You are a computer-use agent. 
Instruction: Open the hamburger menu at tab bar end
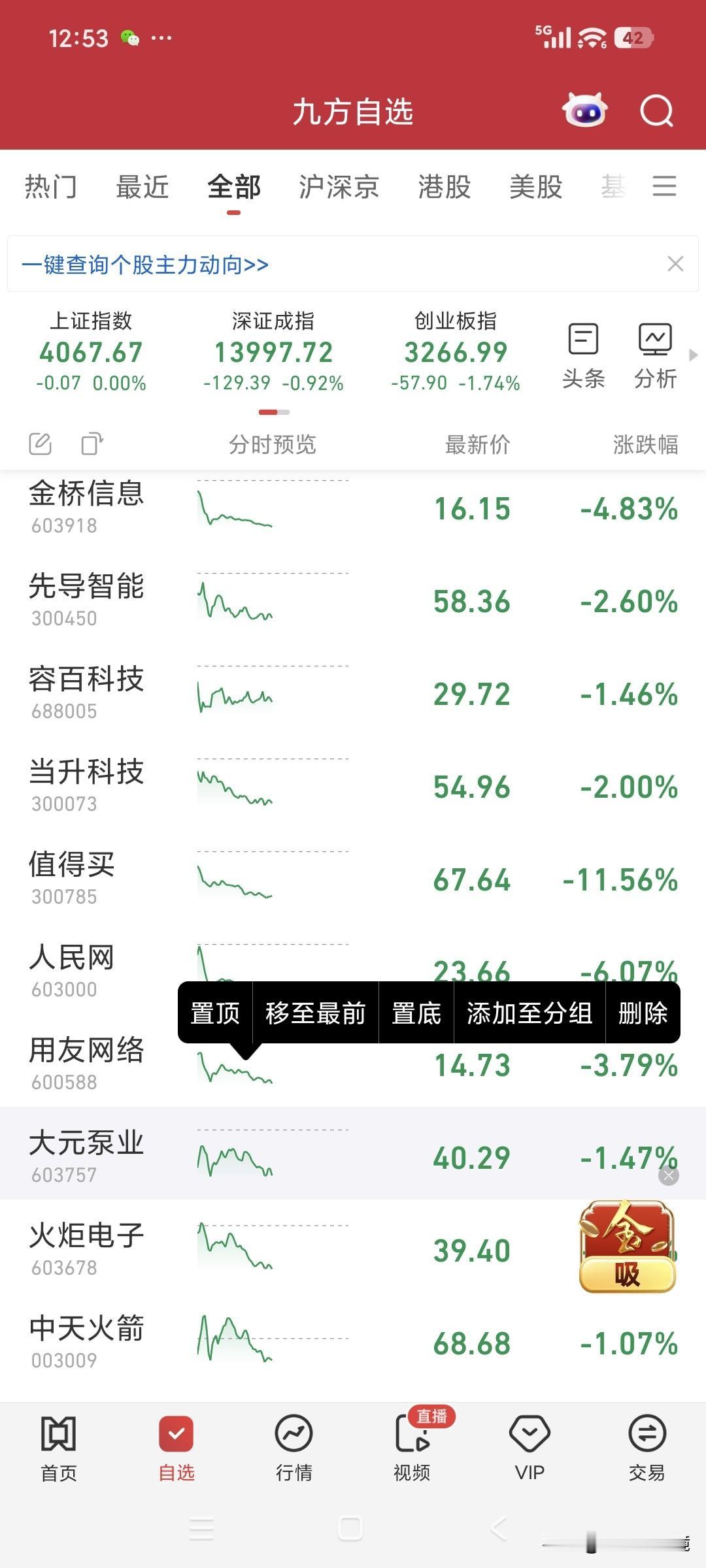click(664, 187)
